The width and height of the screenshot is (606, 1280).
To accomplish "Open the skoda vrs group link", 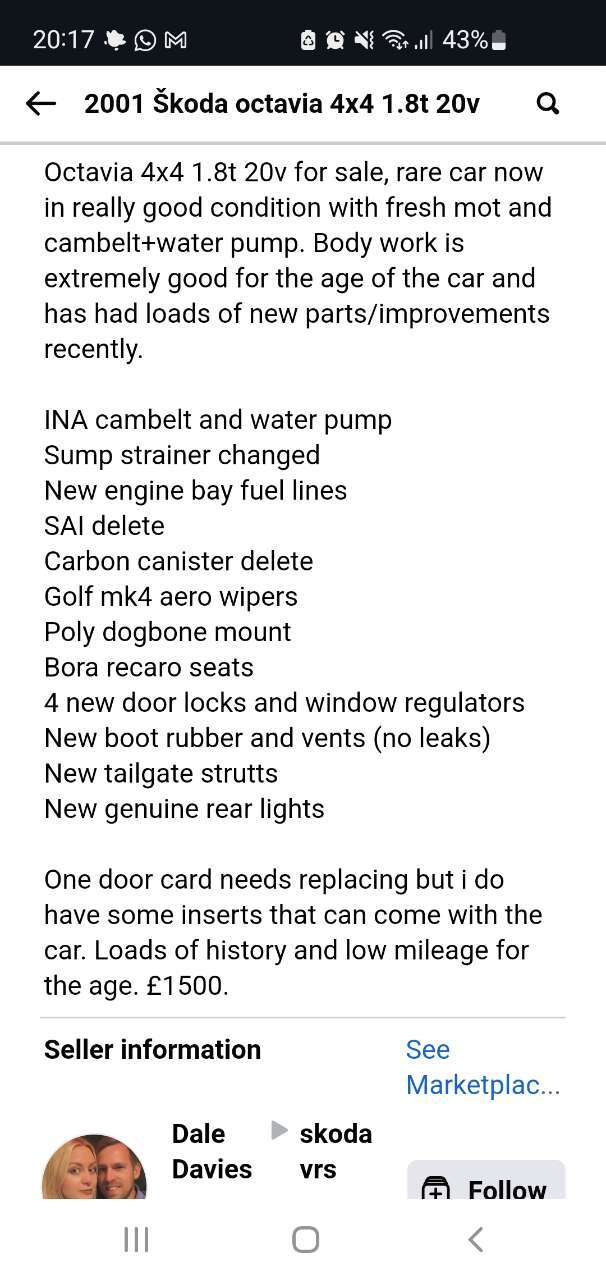I will [336, 1151].
